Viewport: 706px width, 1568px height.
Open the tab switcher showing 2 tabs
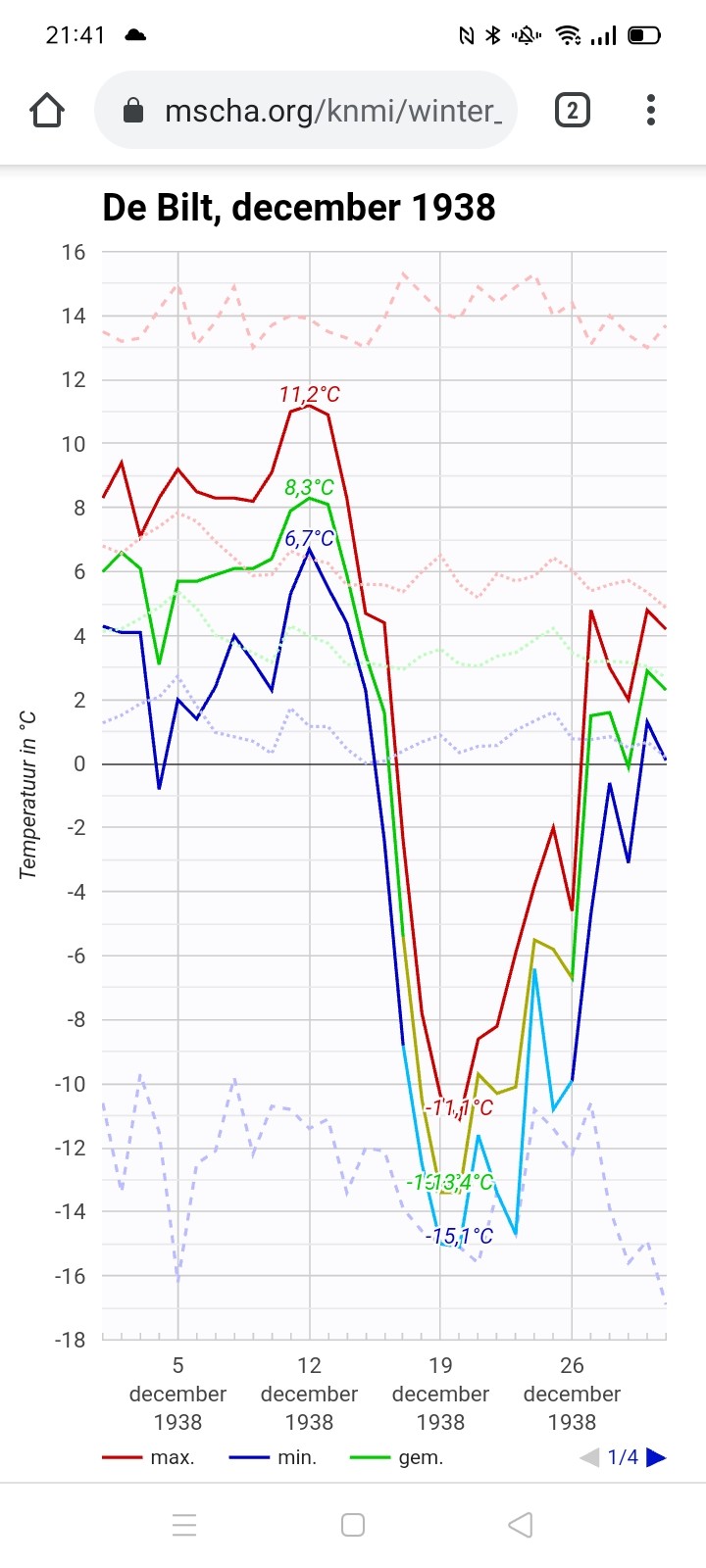573,111
